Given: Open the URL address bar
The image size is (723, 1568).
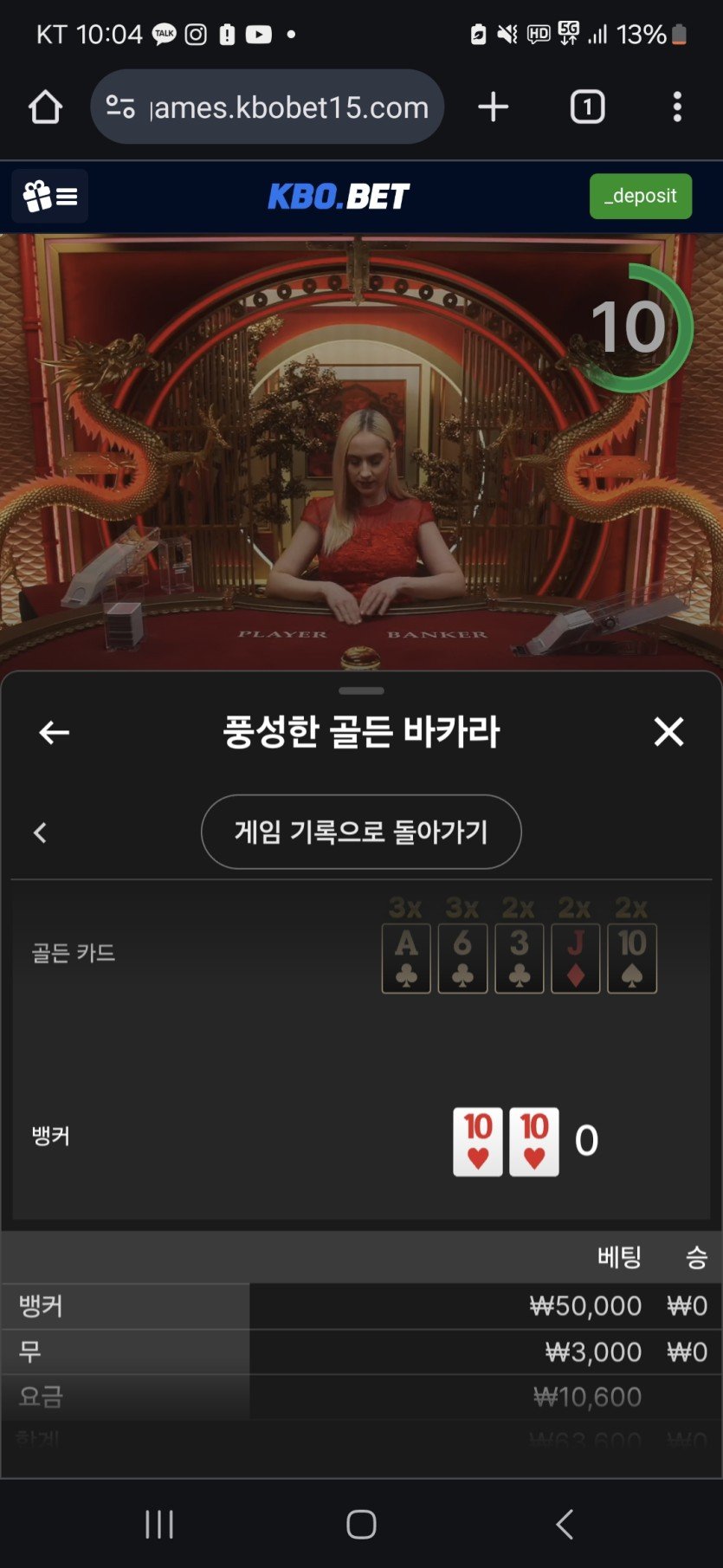Looking at the screenshot, I should [268, 107].
